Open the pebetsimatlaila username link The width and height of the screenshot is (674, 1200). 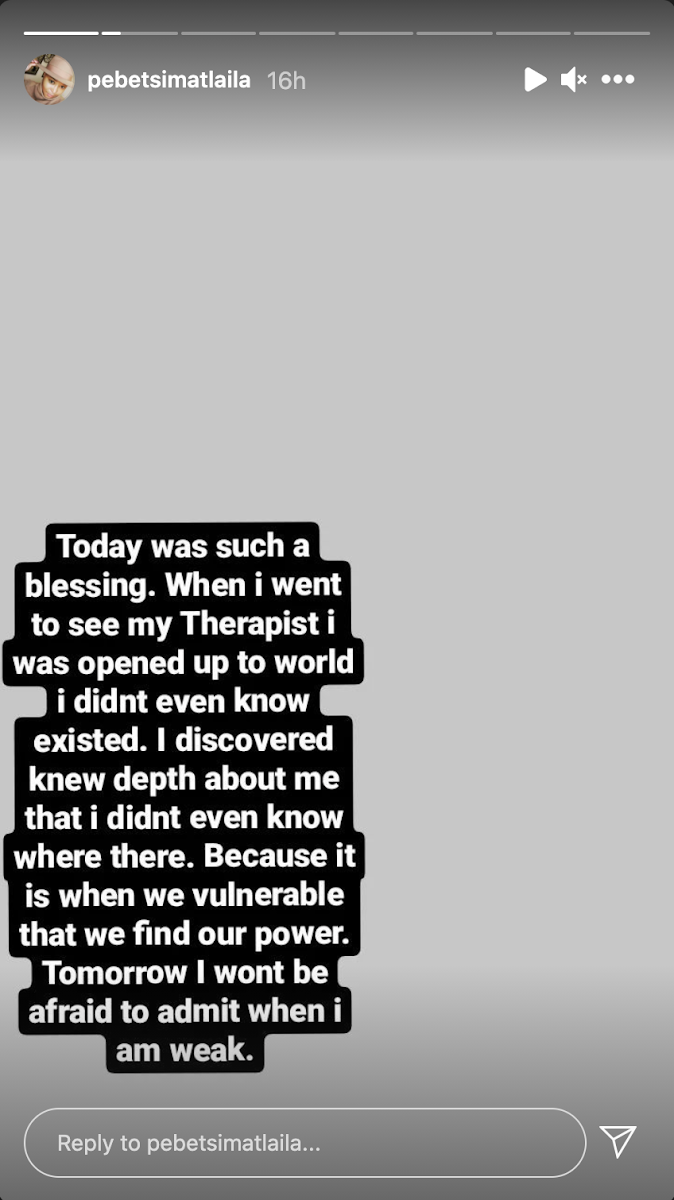click(x=168, y=80)
